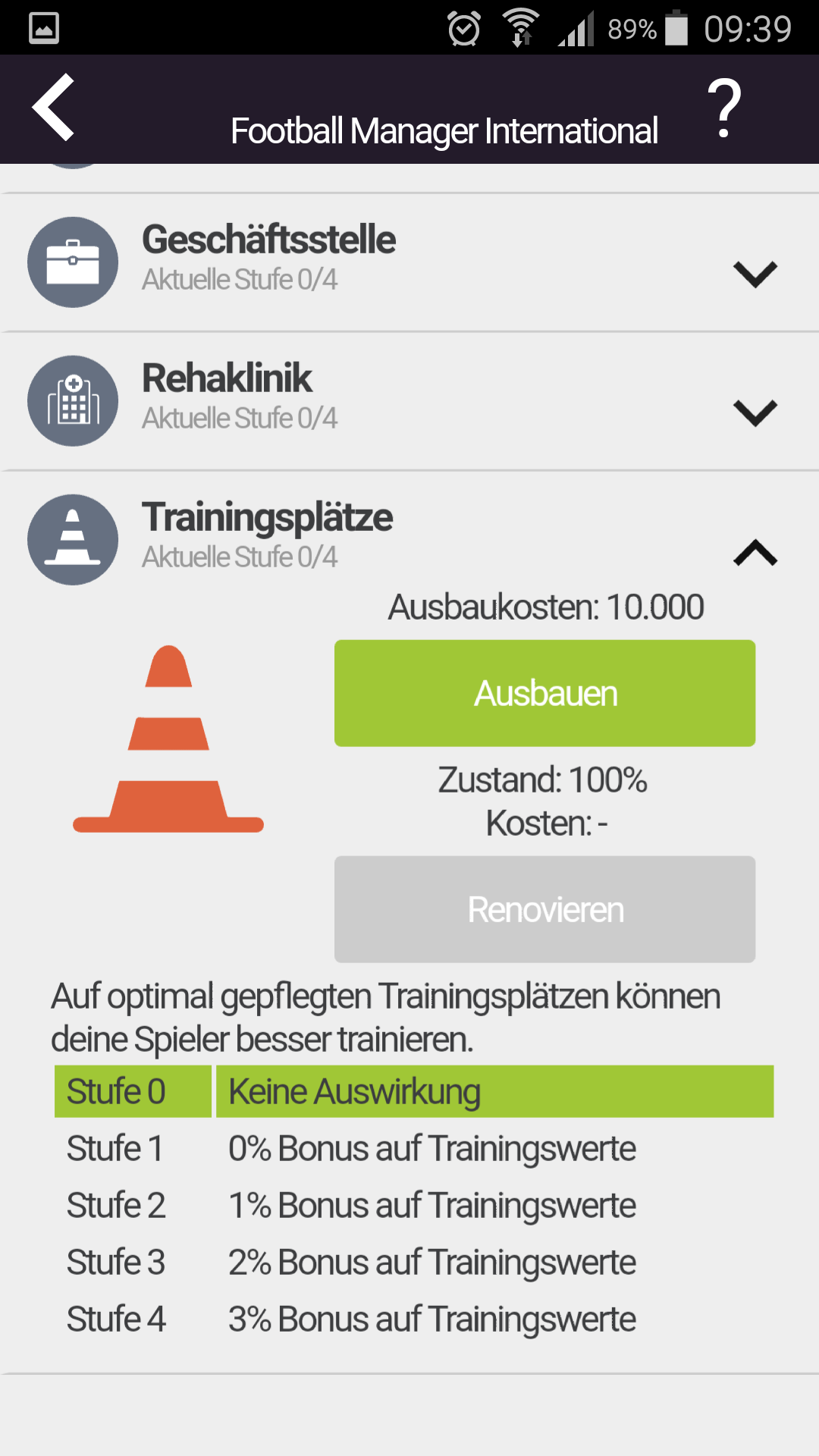
Task: Open the help question mark
Action: click(723, 109)
